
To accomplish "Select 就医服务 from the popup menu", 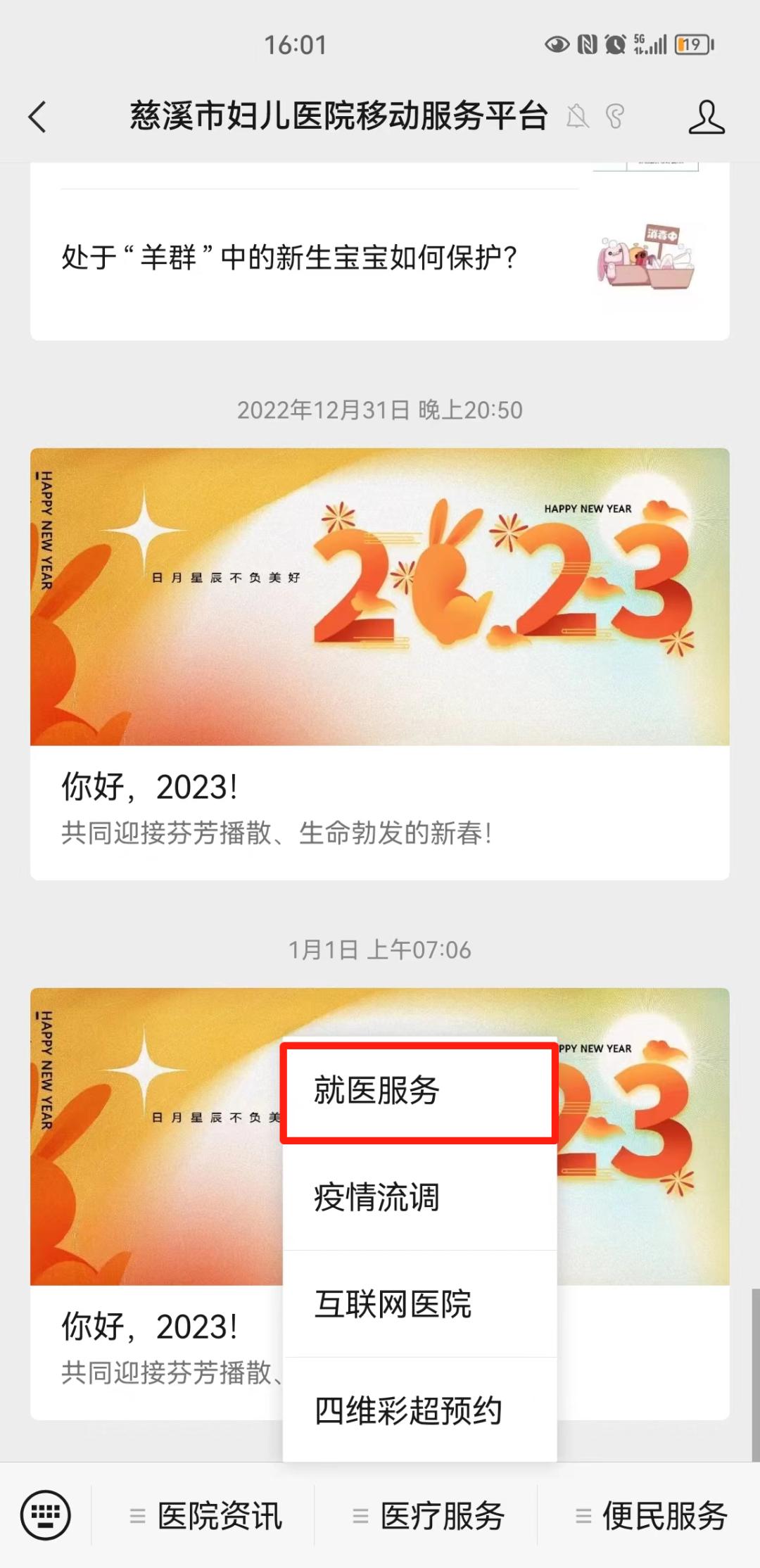I will click(x=419, y=1091).
